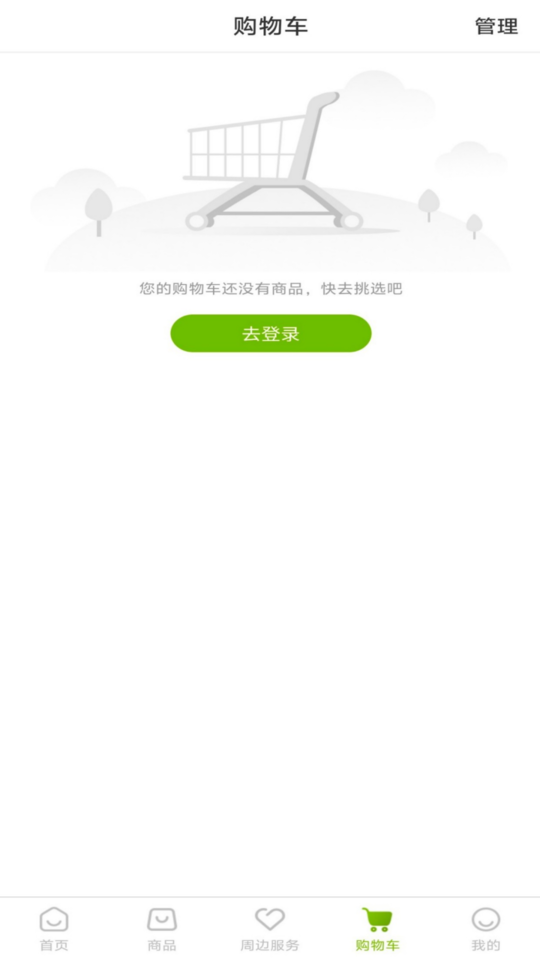The height and width of the screenshot is (960, 540).
Task: Select the 购物车 tab
Action: 378,929
